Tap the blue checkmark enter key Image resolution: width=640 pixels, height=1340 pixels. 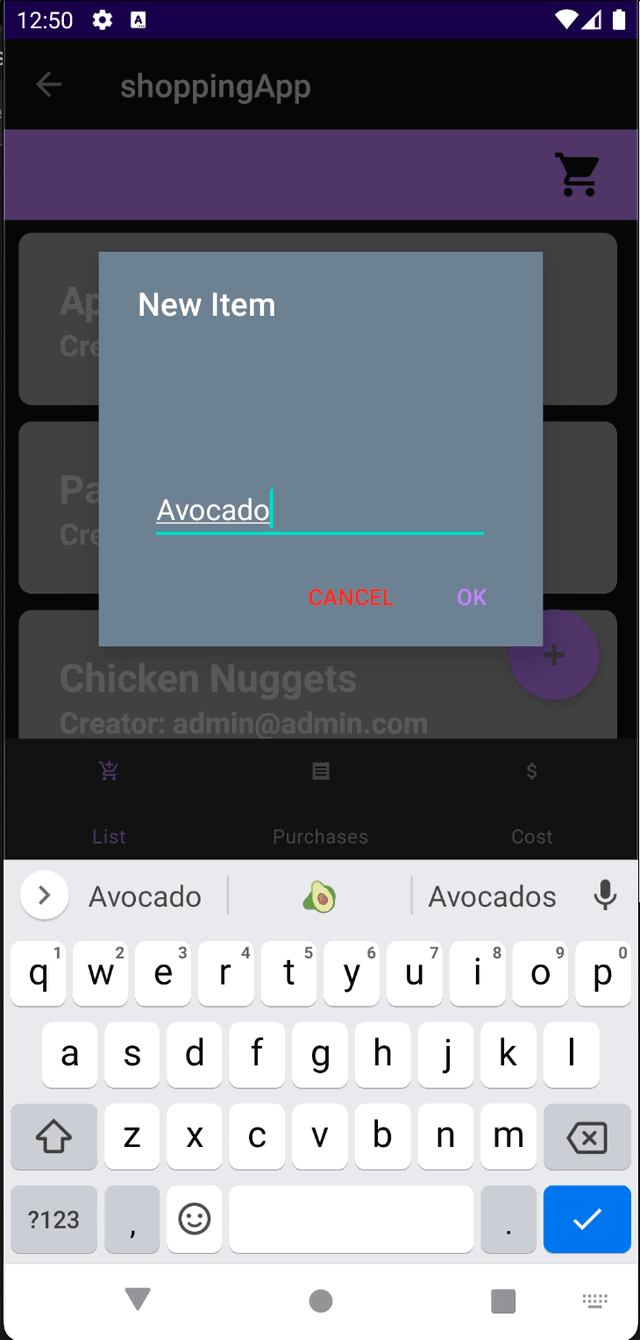586,1219
